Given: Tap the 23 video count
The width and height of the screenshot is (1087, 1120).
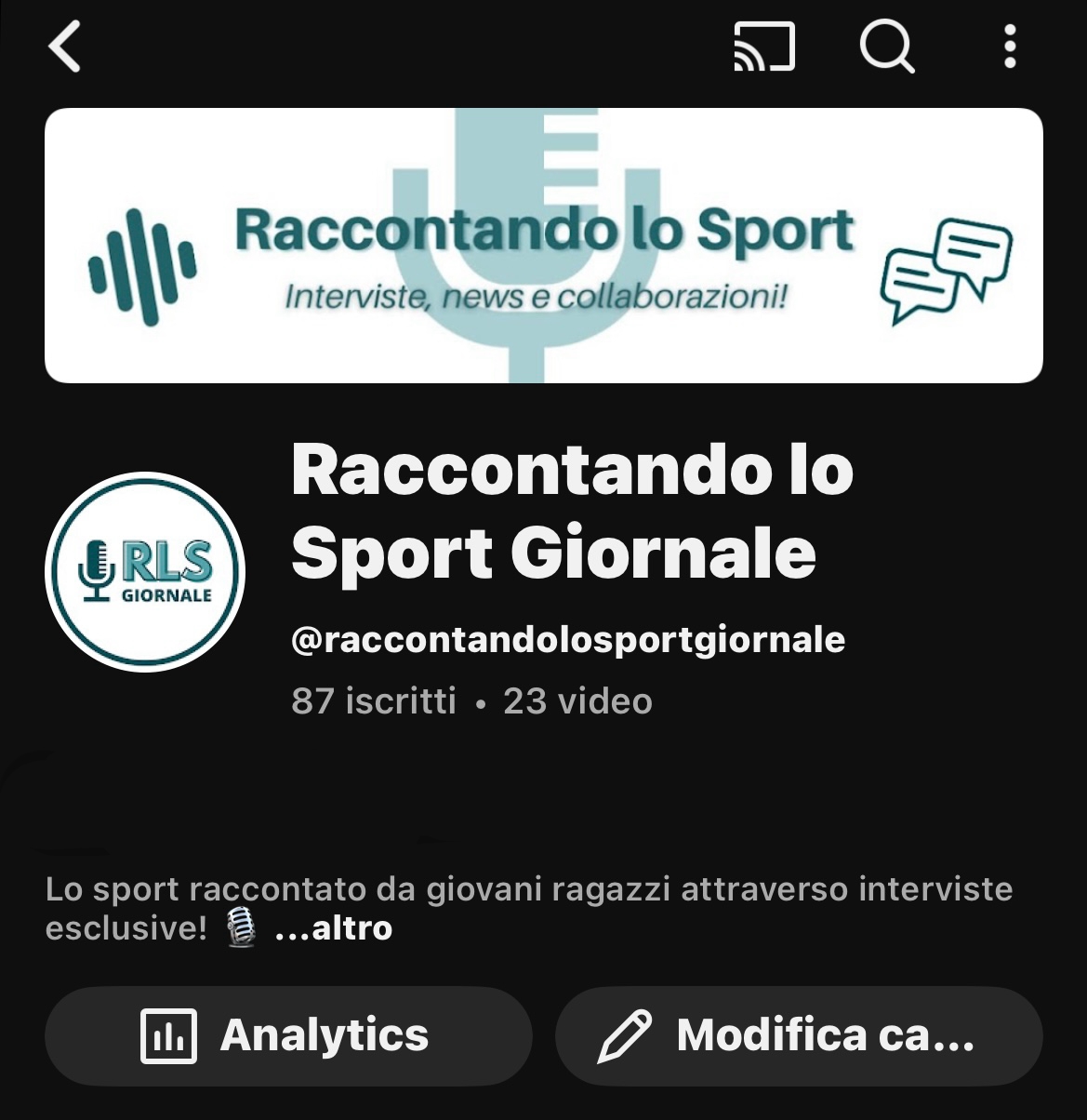Looking at the screenshot, I should [x=577, y=700].
